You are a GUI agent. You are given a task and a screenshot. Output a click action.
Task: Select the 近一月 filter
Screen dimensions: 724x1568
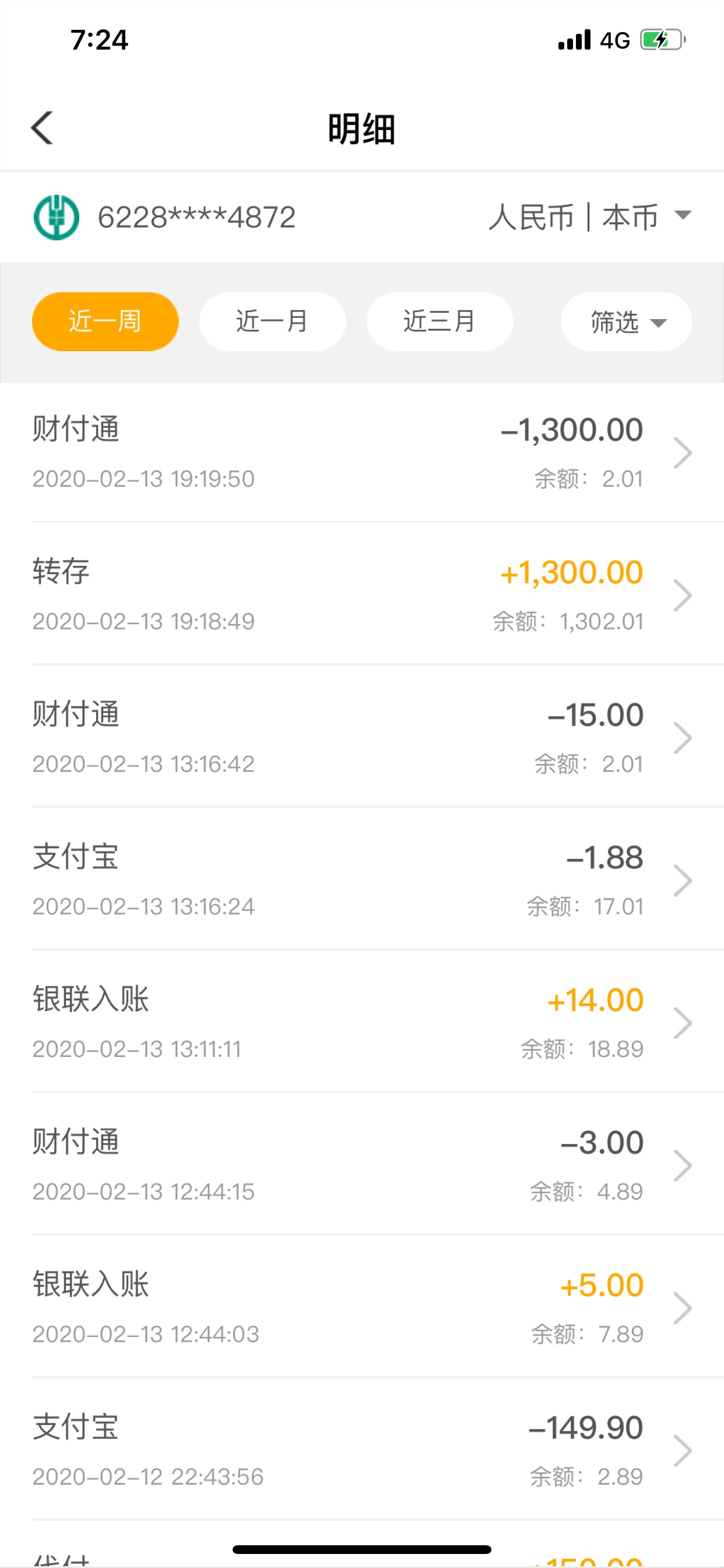pyautogui.click(x=273, y=321)
